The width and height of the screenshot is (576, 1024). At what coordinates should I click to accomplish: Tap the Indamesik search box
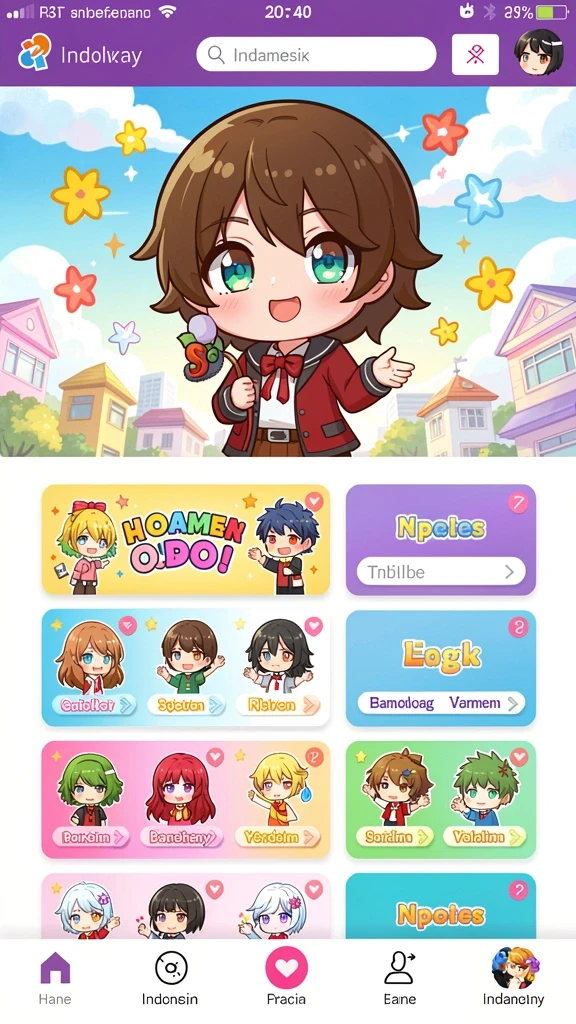(316, 54)
